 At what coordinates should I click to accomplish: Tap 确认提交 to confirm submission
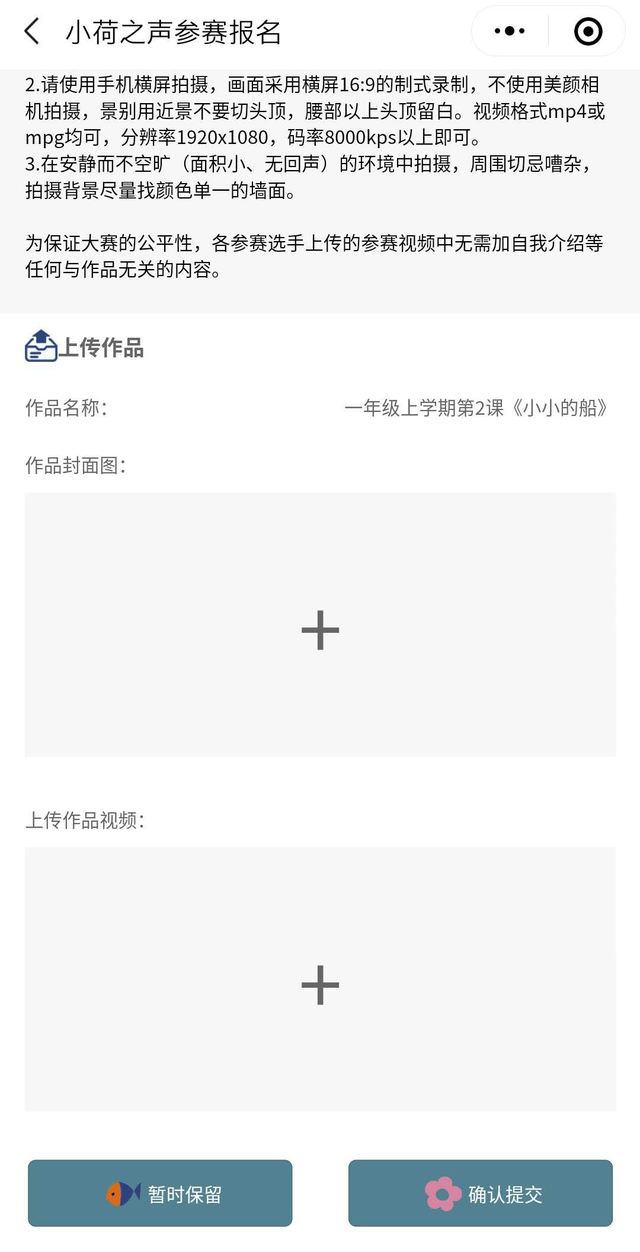(x=480, y=1193)
